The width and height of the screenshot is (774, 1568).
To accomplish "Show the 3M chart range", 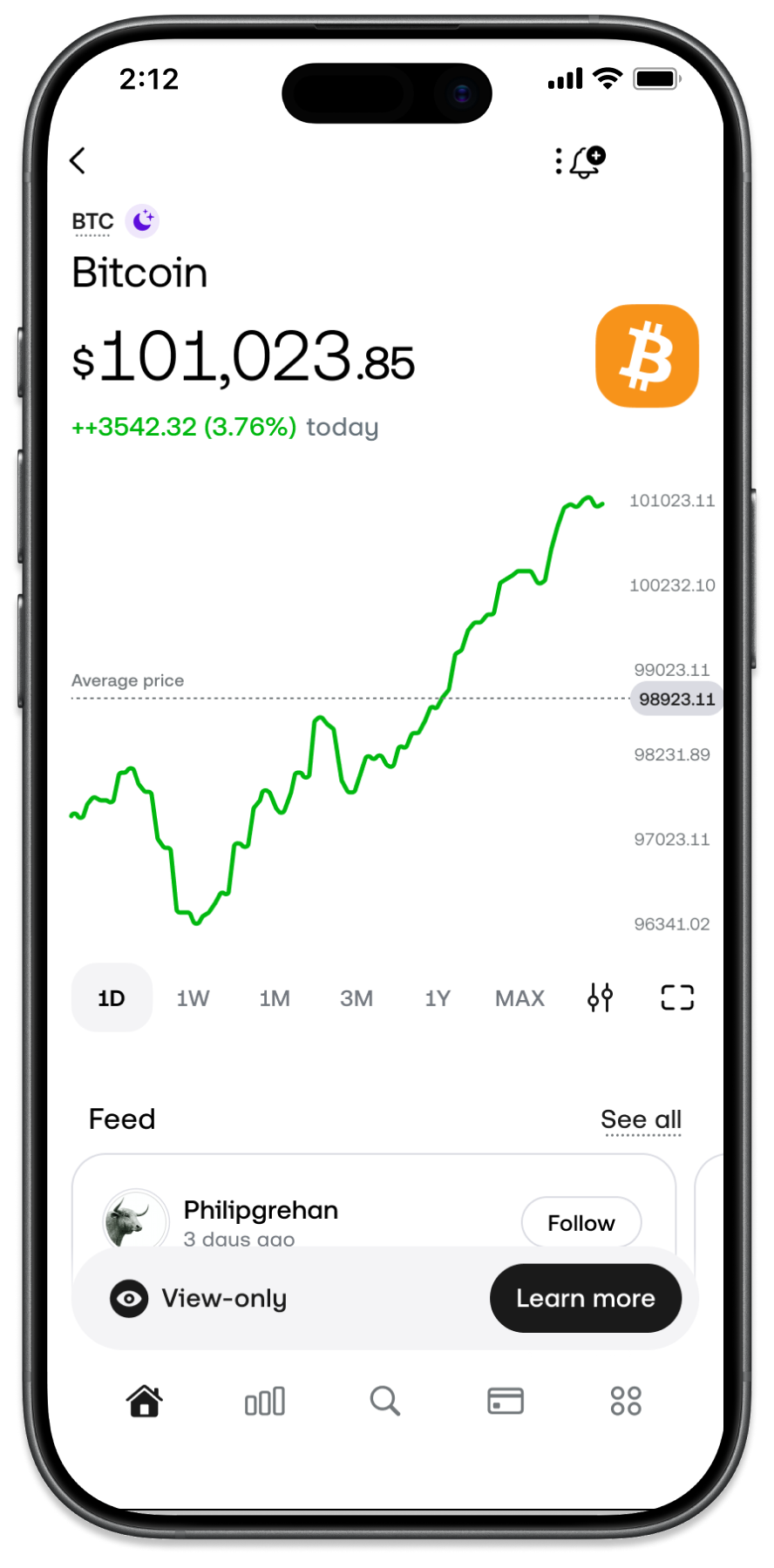I will pyautogui.click(x=356, y=998).
